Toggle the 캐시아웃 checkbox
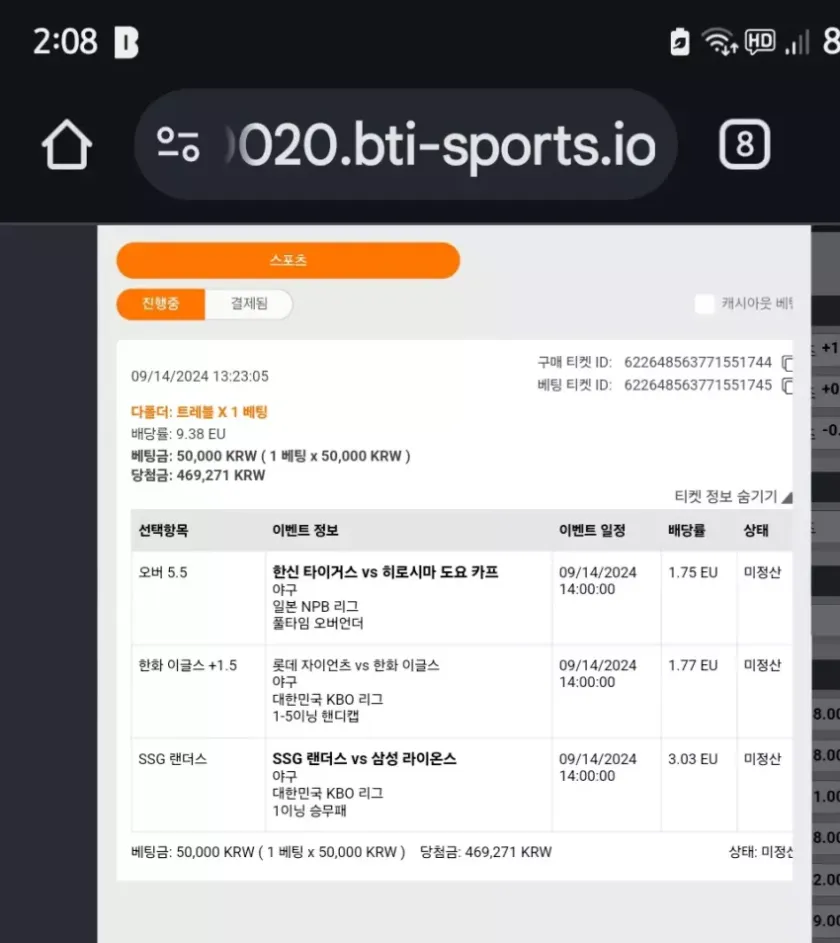Image resolution: width=840 pixels, height=943 pixels. click(705, 304)
